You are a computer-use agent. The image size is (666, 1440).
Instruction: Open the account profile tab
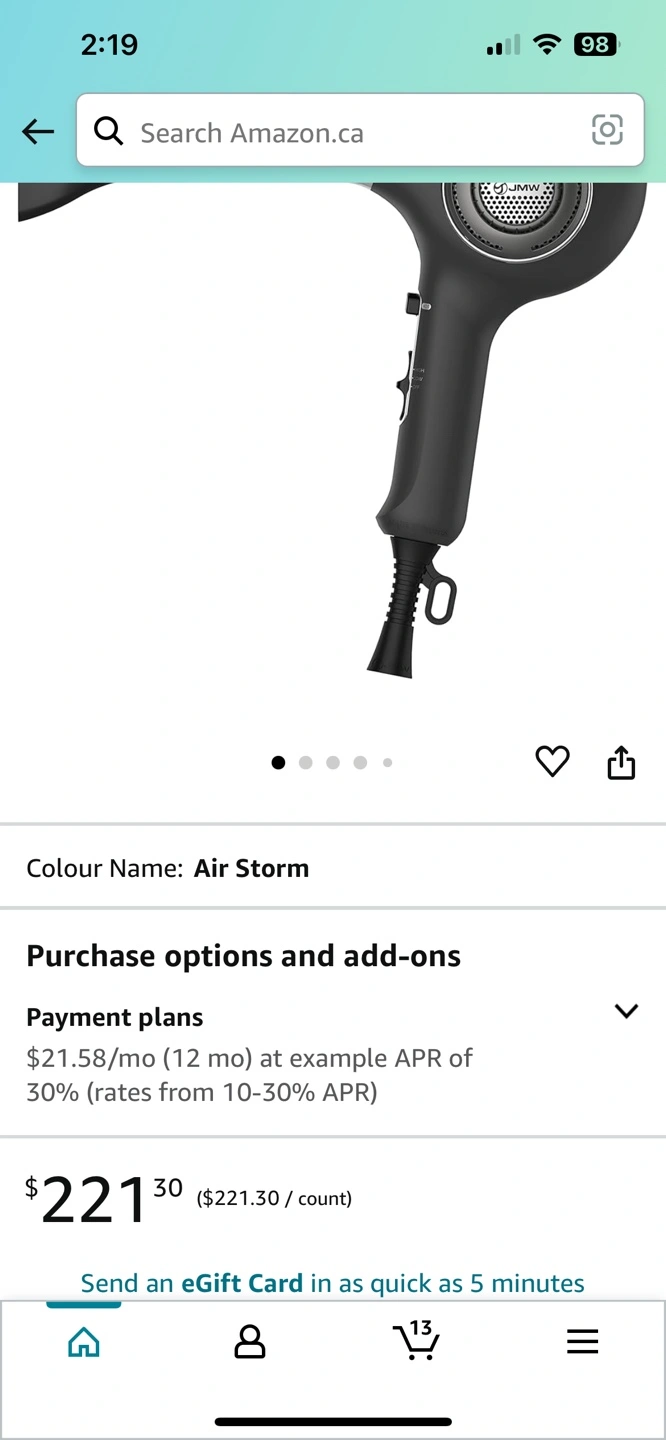coord(250,1342)
